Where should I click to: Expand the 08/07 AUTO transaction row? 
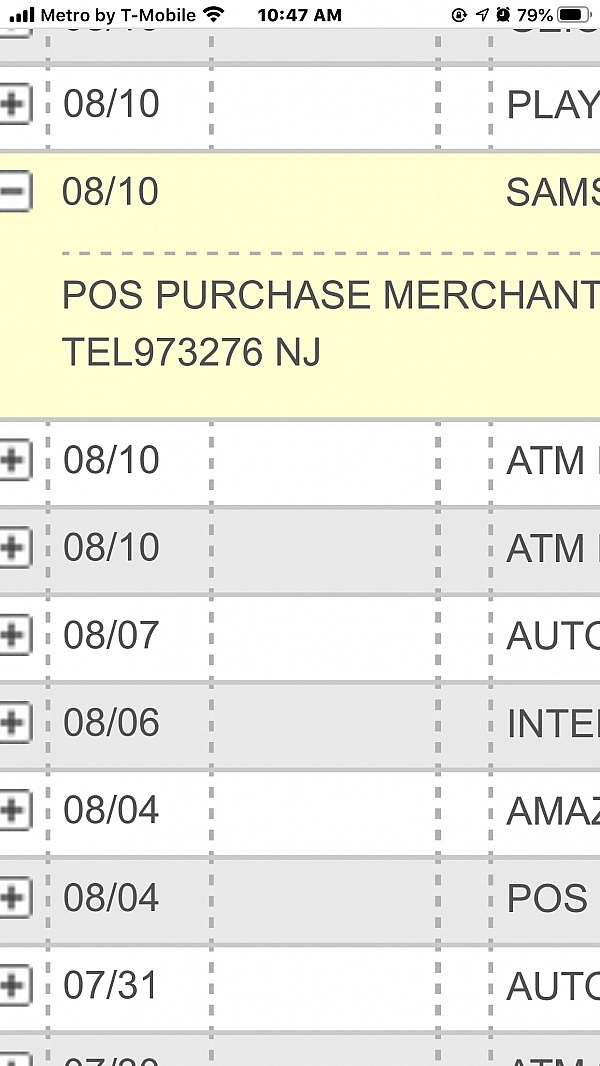[14, 634]
